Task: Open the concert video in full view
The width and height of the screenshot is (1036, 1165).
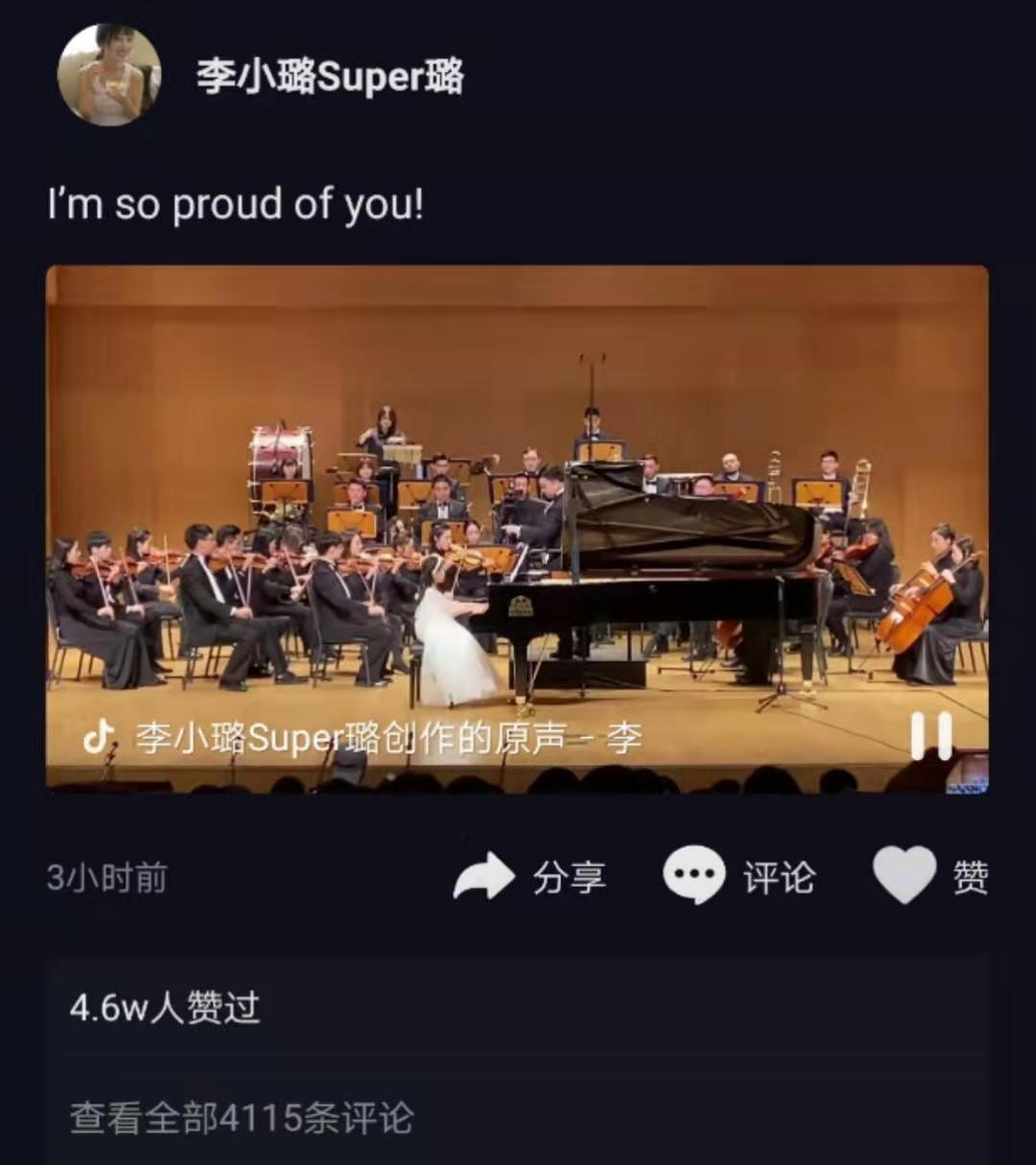Action: [x=516, y=499]
